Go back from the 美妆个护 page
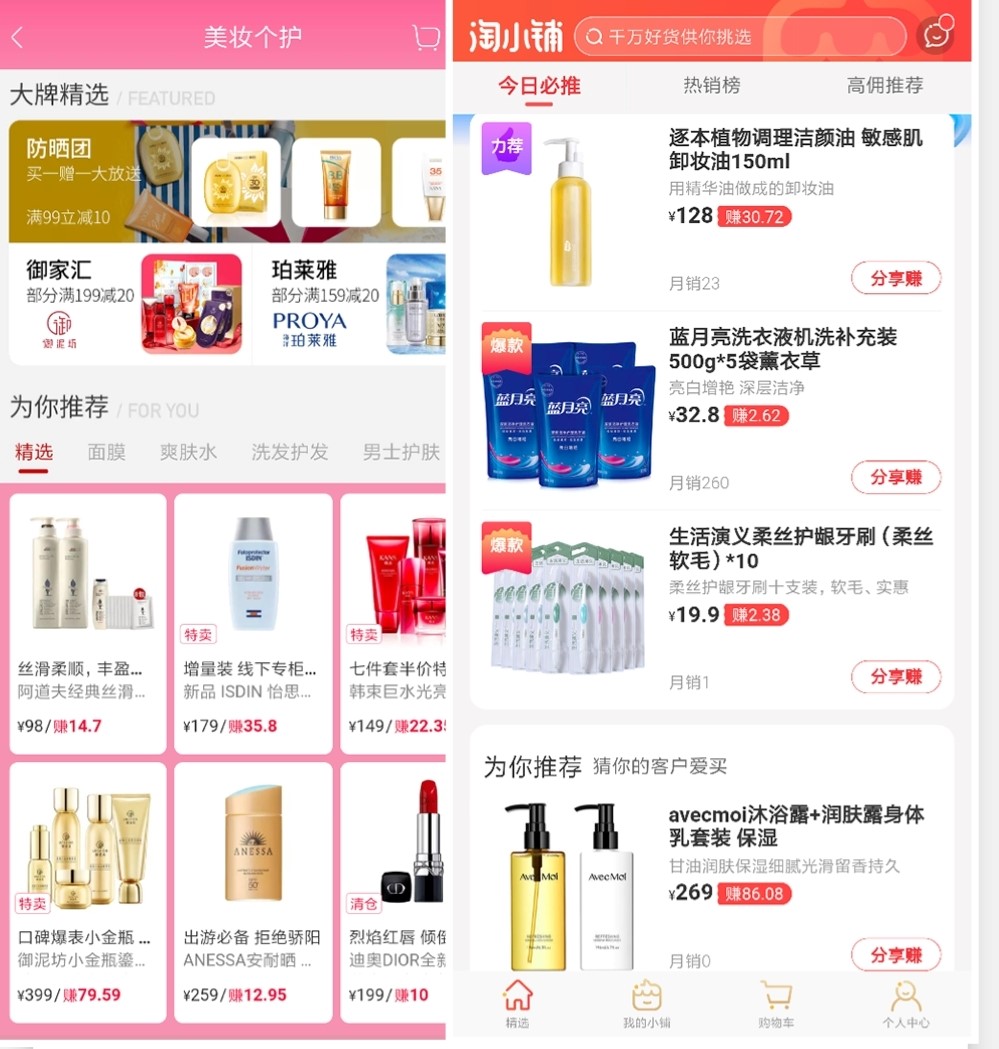Screen dimensions: 999x1049 coord(18,39)
